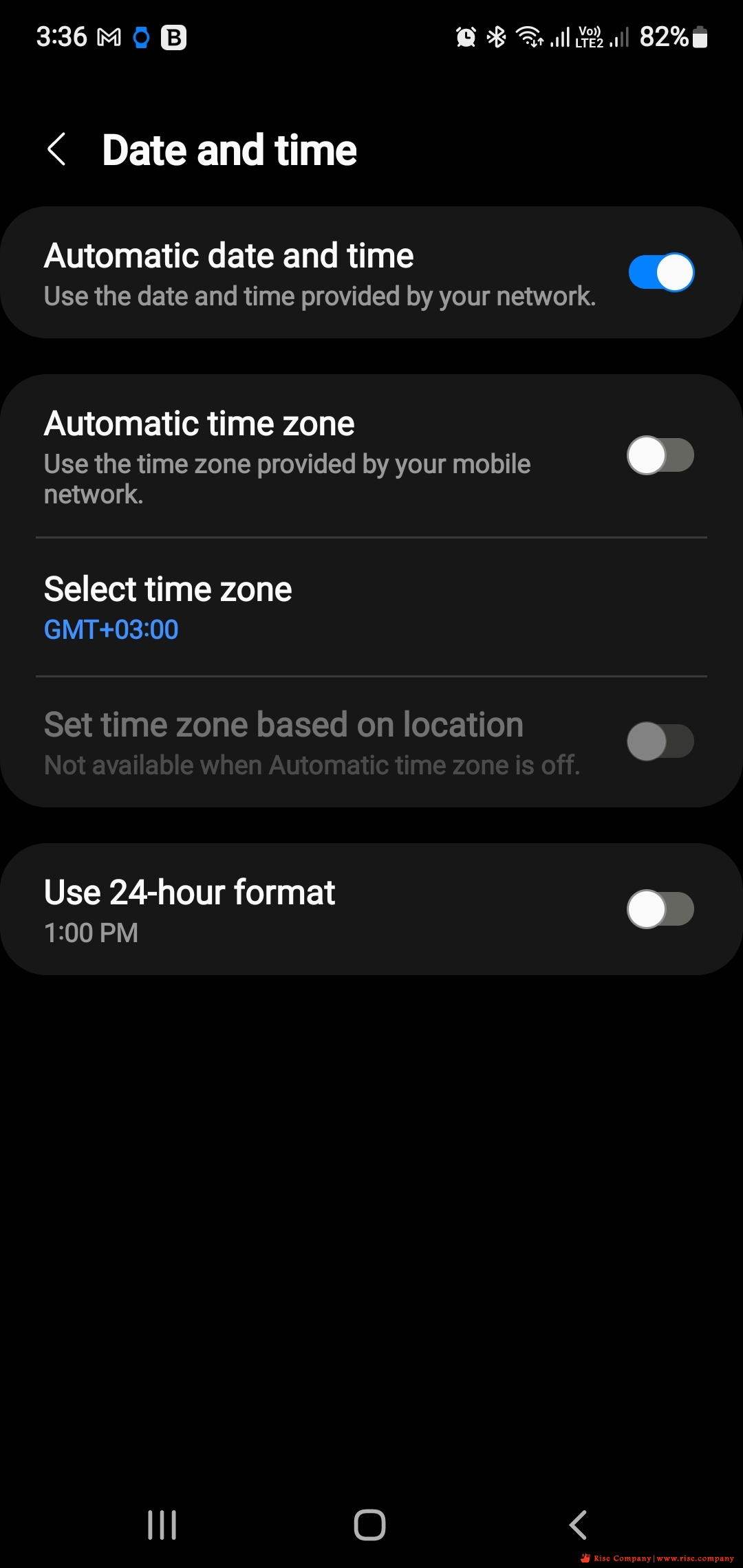Enable Use 24-hour format
The image size is (743, 1568).
click(x=660, y=909)
